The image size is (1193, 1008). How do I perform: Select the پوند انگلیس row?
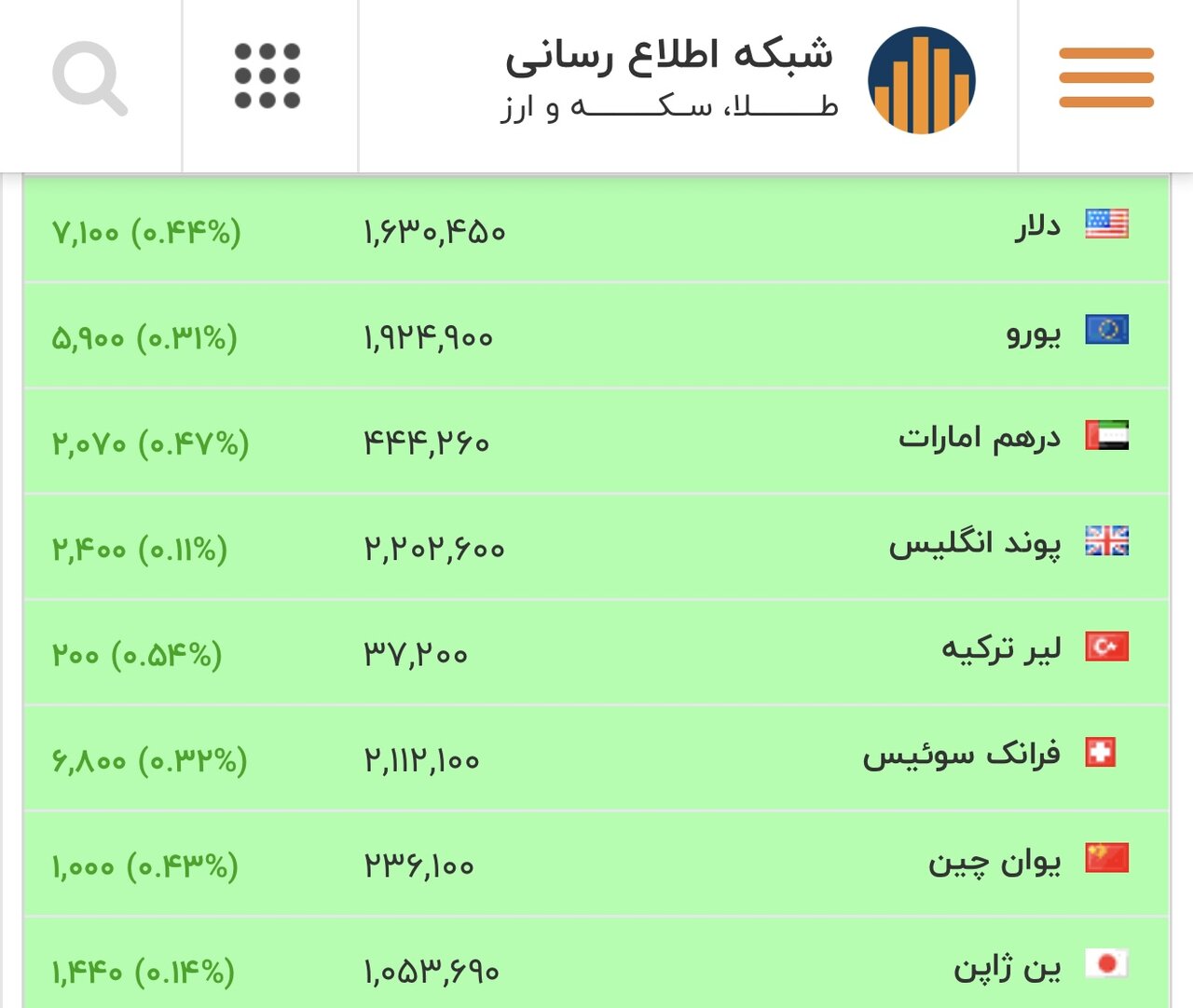(974, 544)
